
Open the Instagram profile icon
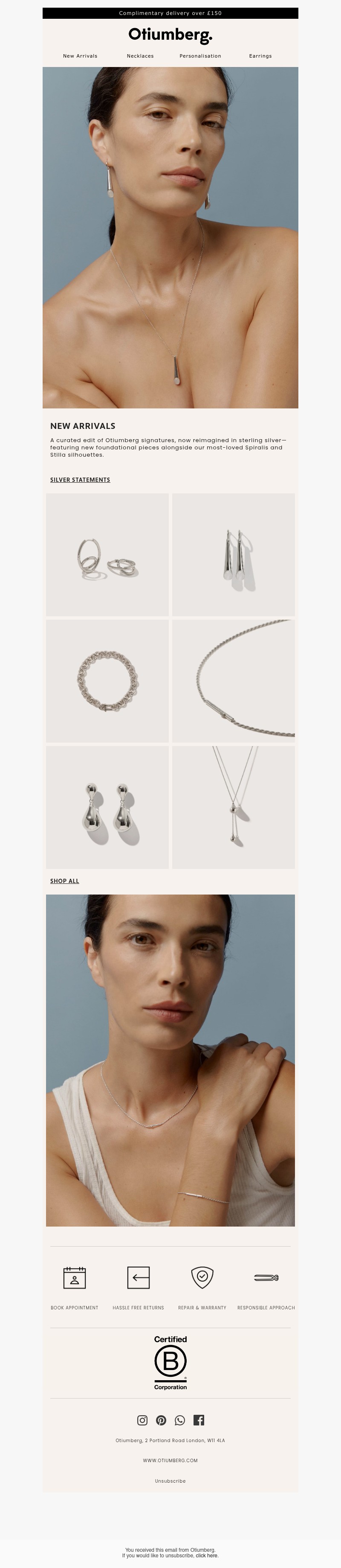142,1420
